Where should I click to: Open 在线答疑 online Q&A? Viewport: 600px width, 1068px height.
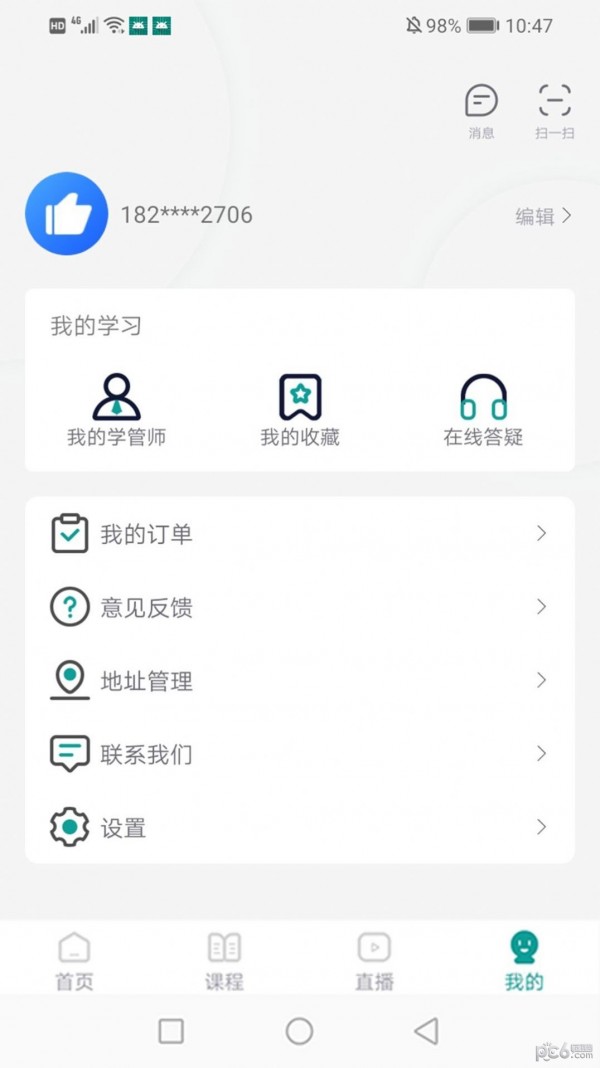483,409
